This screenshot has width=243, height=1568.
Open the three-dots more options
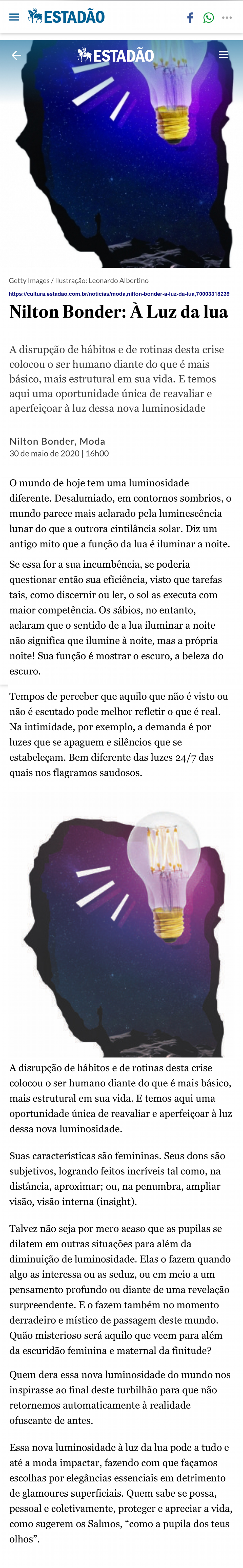pos(227,18)
